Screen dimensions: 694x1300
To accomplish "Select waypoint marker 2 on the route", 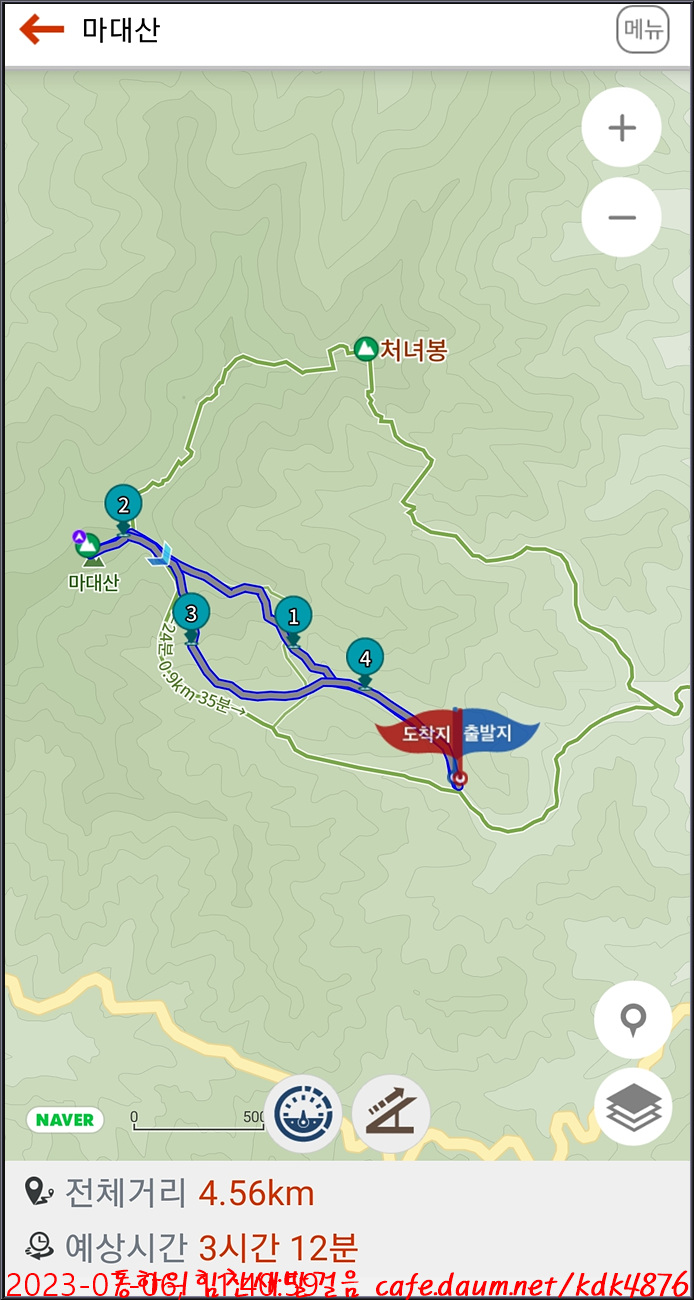I will click(x=123, y=504).
